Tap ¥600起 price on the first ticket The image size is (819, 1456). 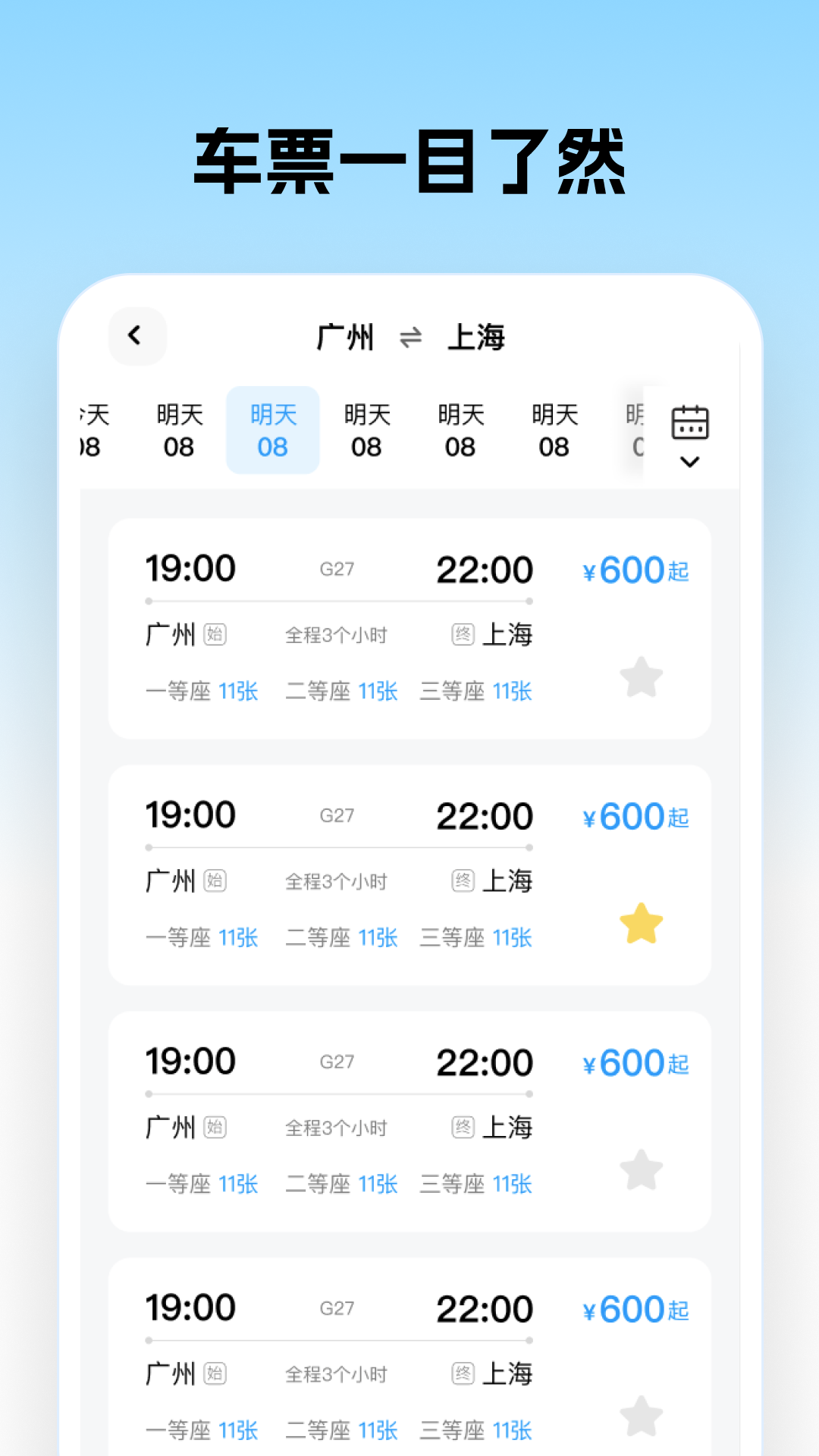pyautogui.click(x=635, y=570)
